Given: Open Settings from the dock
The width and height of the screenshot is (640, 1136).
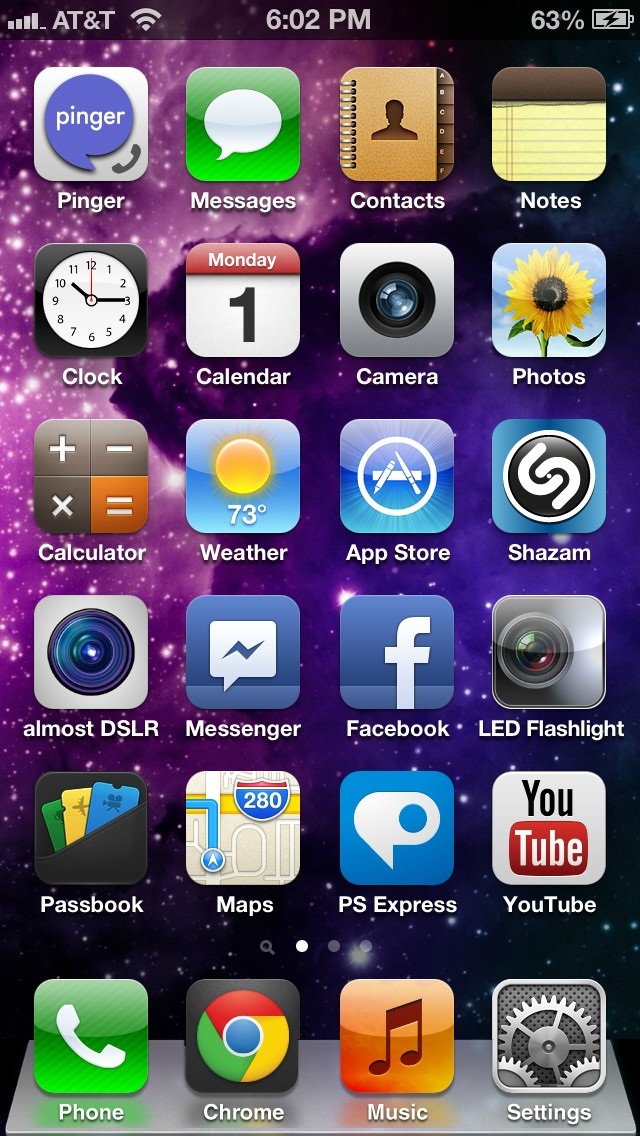Looking at the screenshot, I should click(549, 1036).
